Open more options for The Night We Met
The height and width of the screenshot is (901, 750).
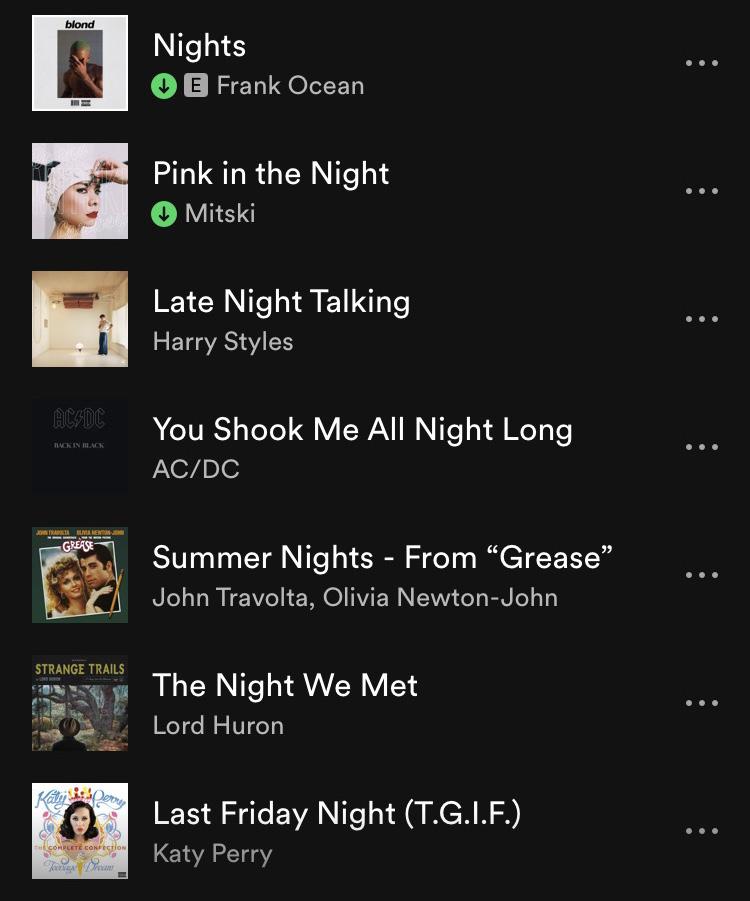[x=702, y=703]
